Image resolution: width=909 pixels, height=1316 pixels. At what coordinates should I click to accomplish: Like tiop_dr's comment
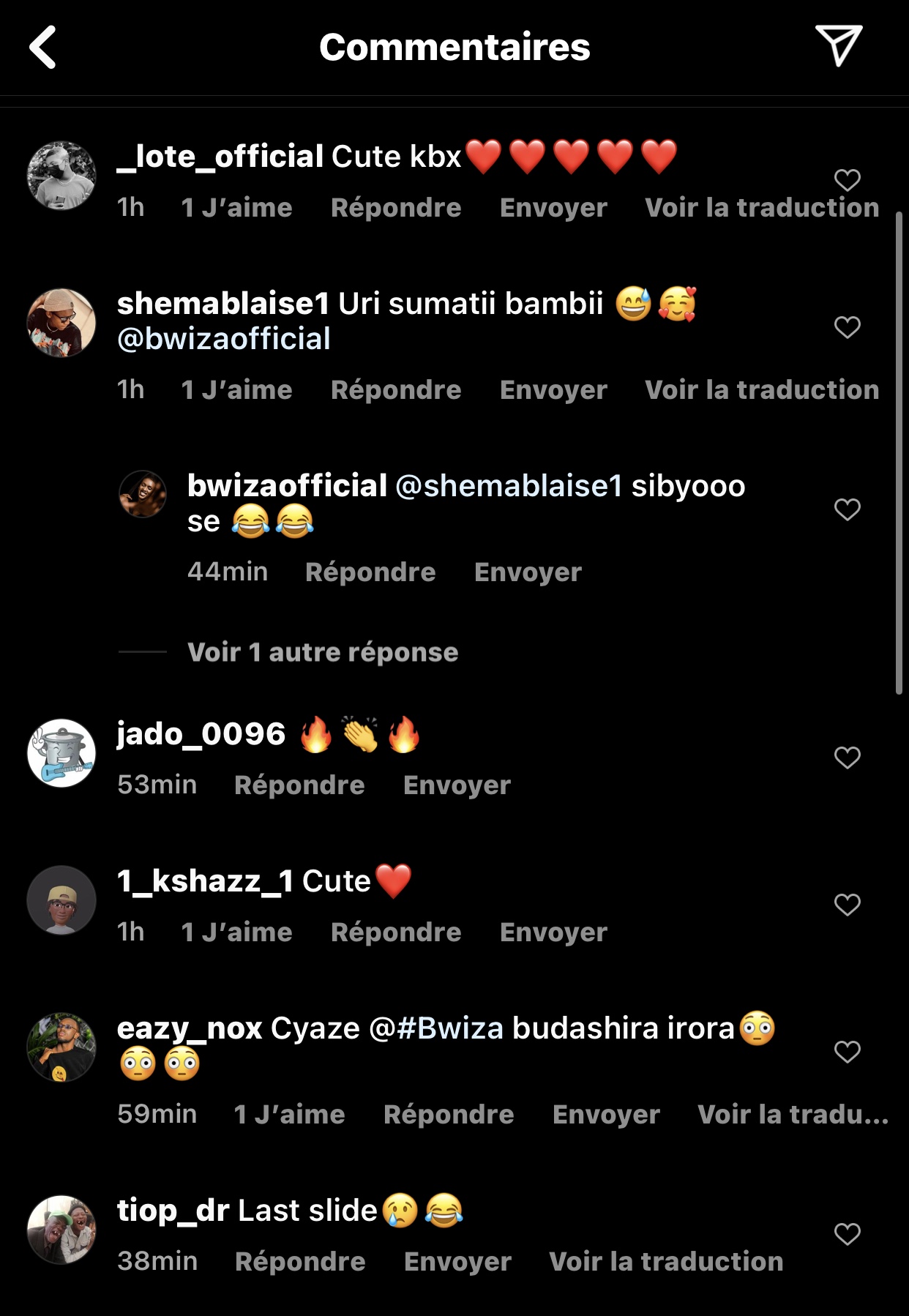tap(847, 1235)
